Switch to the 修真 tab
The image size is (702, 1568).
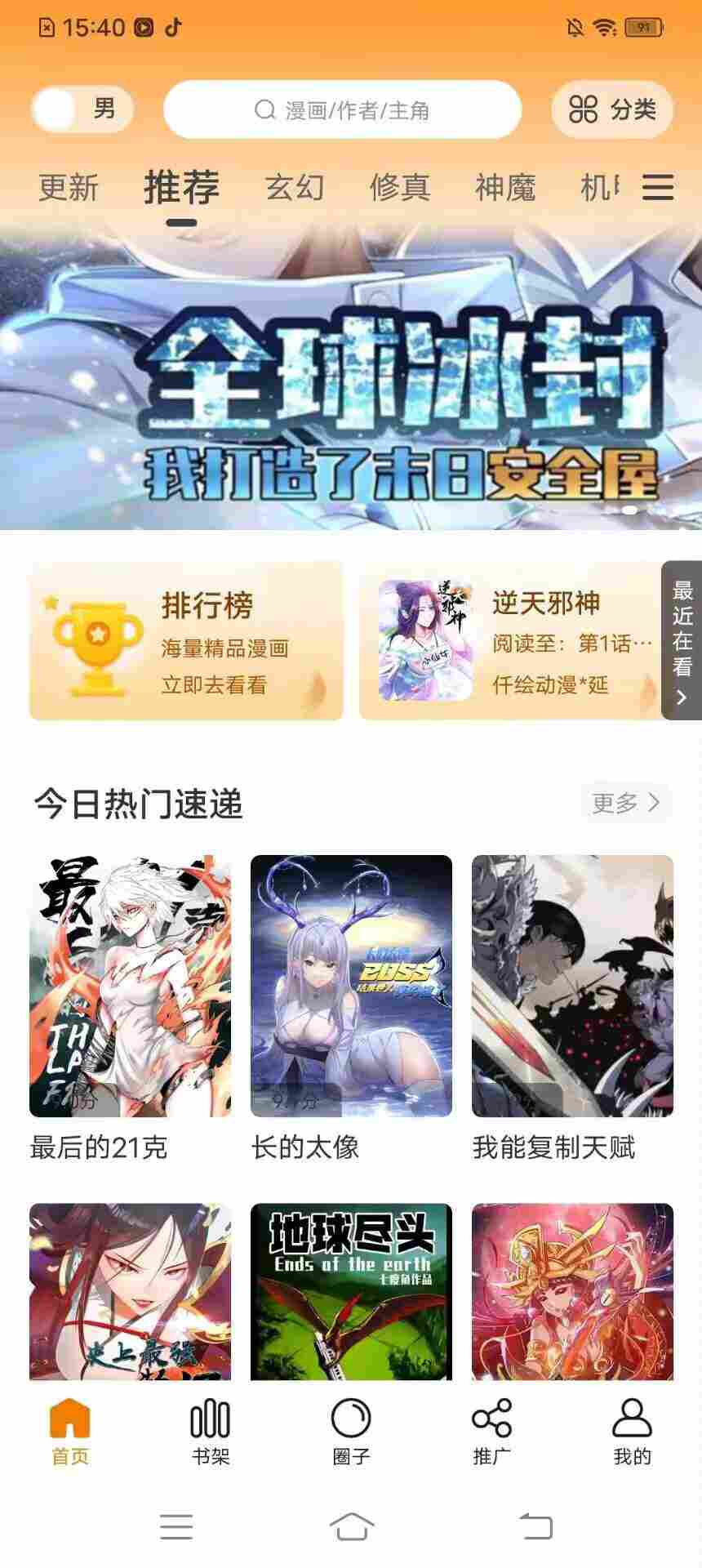coord(400,187)
